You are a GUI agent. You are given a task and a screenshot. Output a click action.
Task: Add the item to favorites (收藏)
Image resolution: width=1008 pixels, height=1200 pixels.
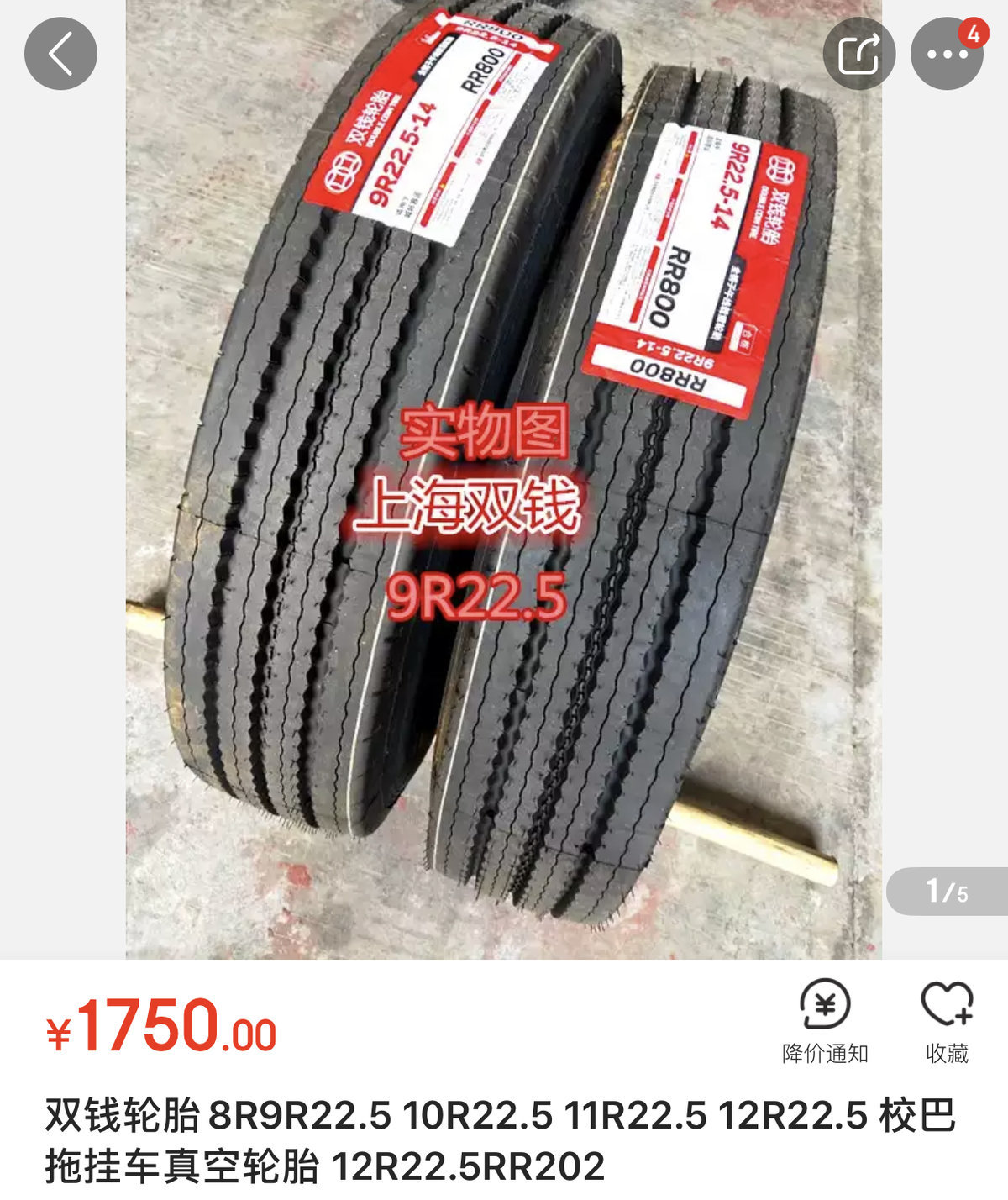click(x=947, y=1020)
